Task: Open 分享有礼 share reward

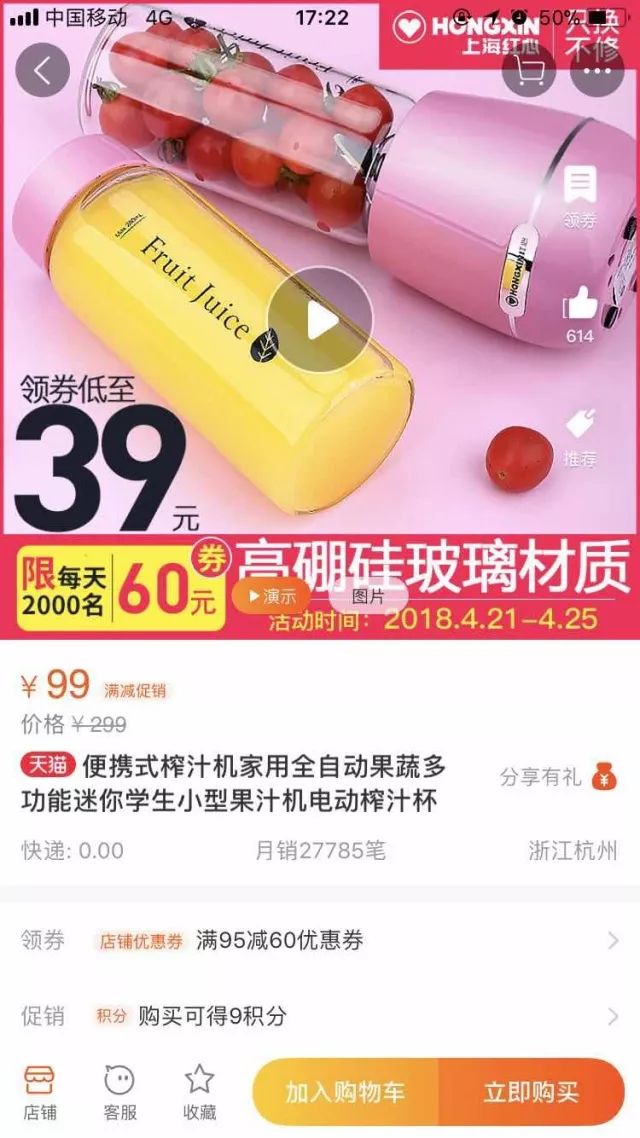Action: (558, 777)
